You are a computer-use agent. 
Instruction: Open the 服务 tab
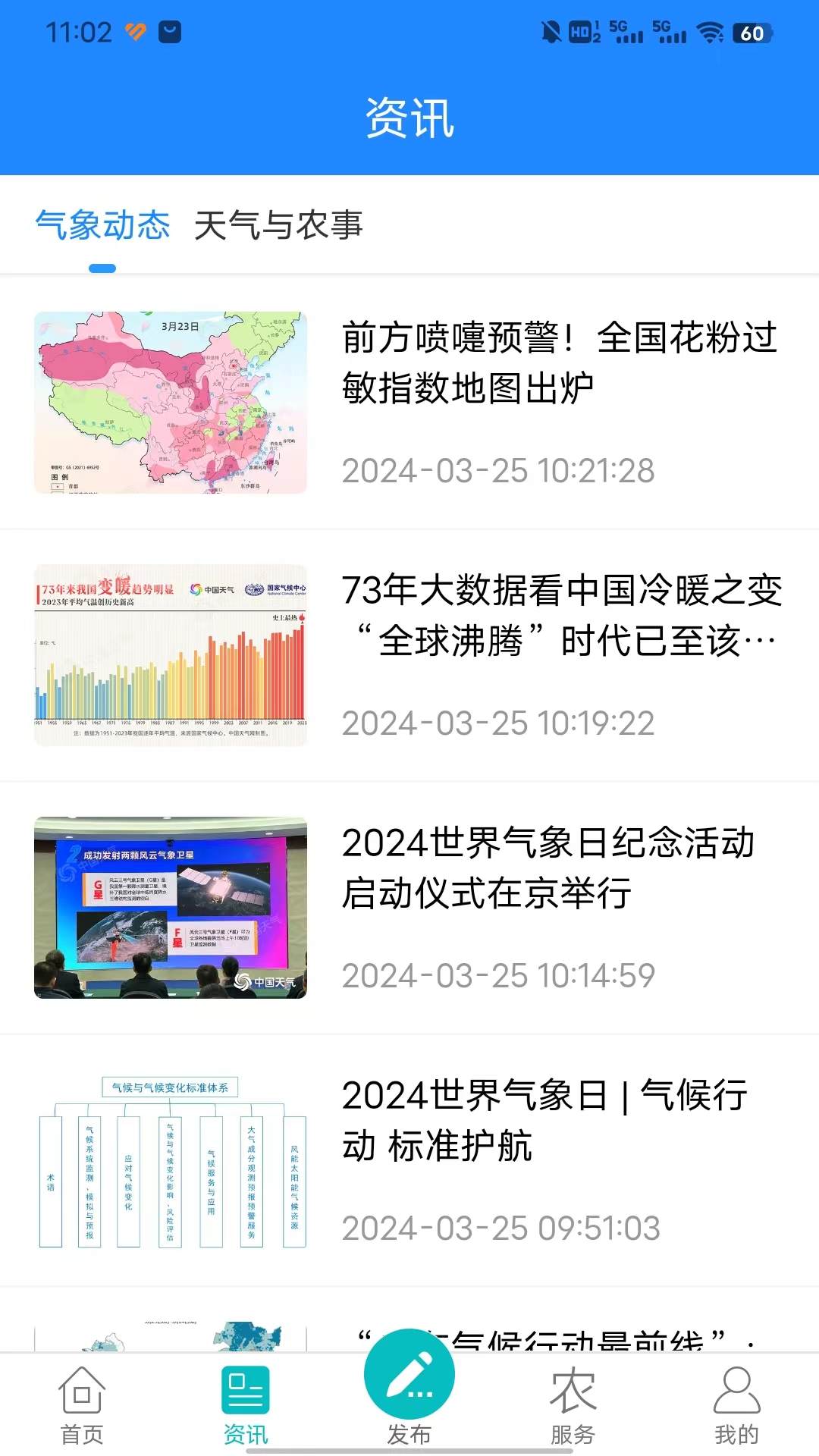click(573, 1404)
